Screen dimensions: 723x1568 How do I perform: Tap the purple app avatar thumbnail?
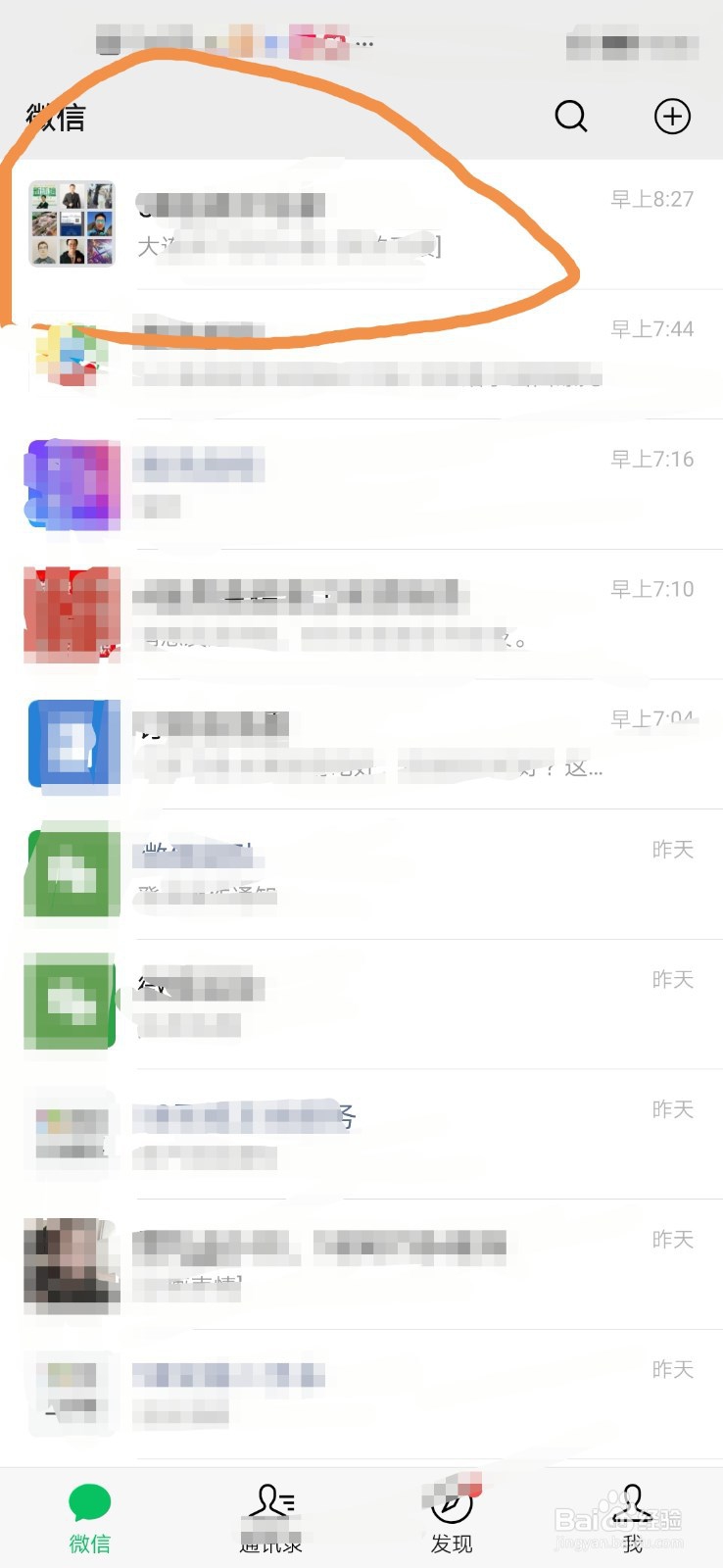(x=71, y=483)
